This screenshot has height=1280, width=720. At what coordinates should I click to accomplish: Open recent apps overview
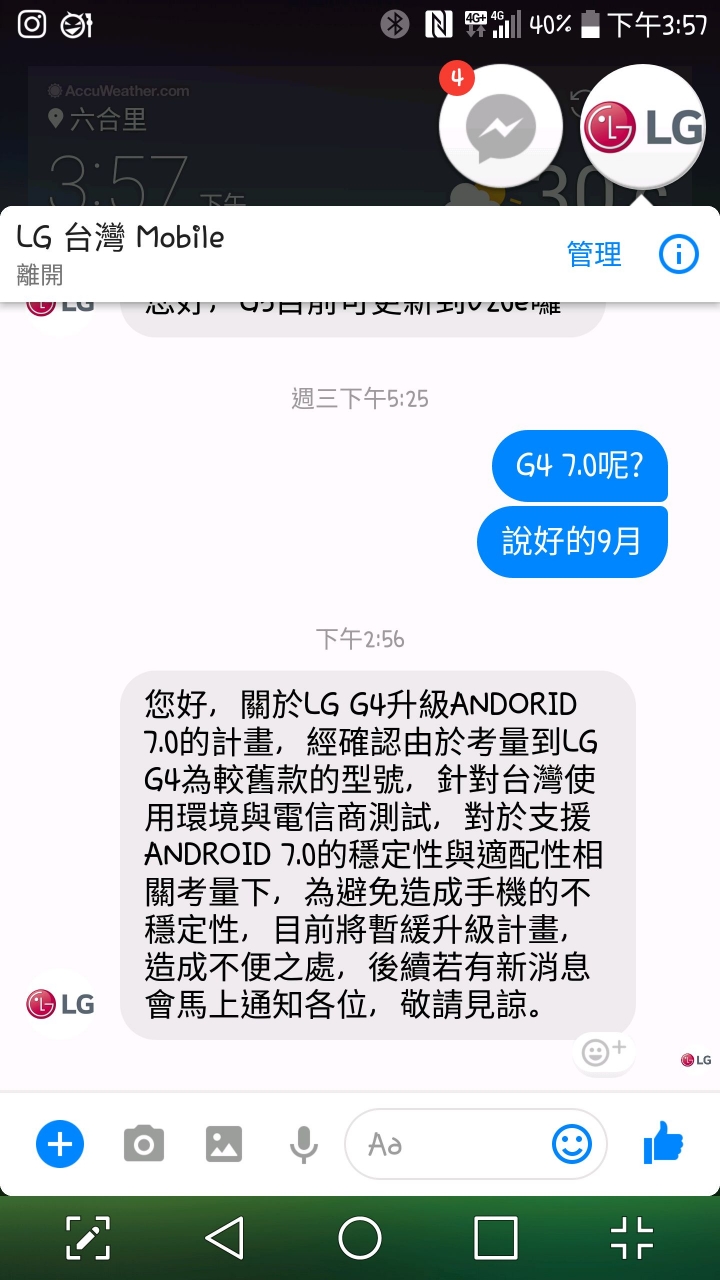[496, 1238]
